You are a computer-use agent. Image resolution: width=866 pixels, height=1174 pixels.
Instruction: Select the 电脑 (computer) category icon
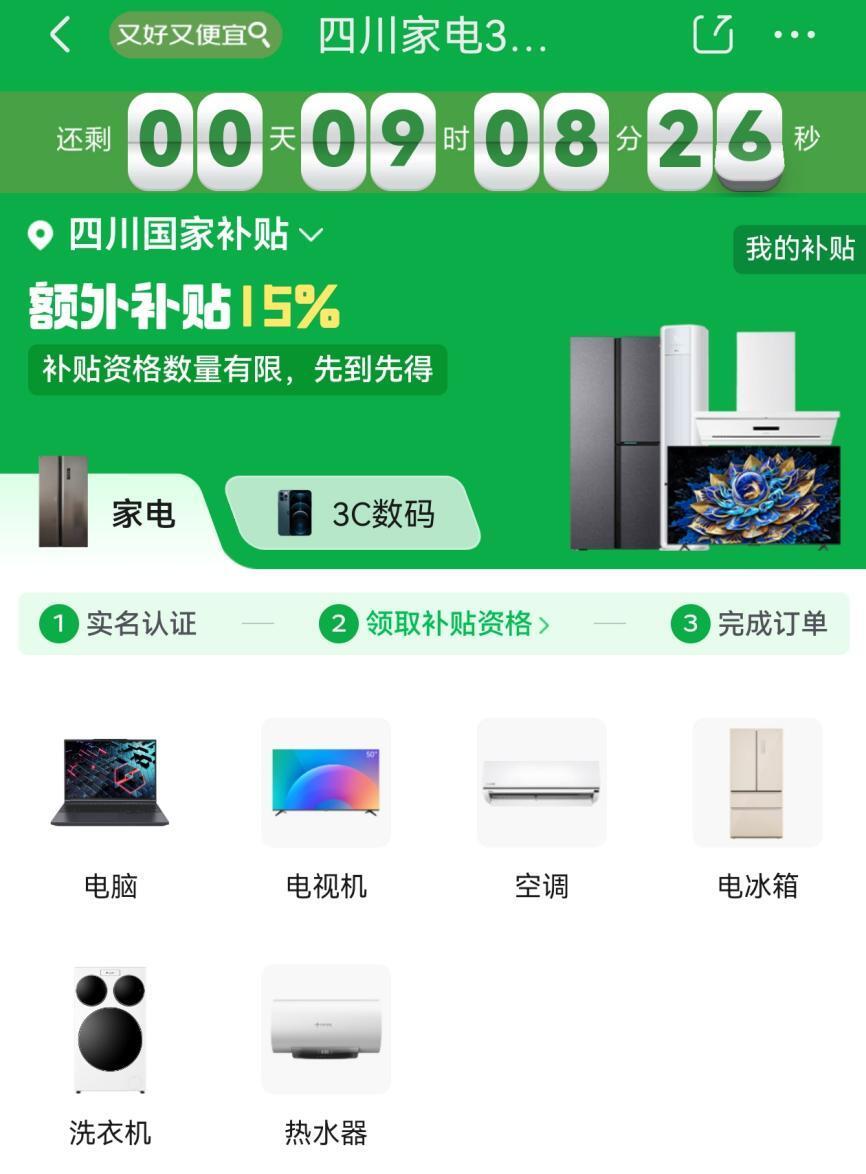point(109,783)
